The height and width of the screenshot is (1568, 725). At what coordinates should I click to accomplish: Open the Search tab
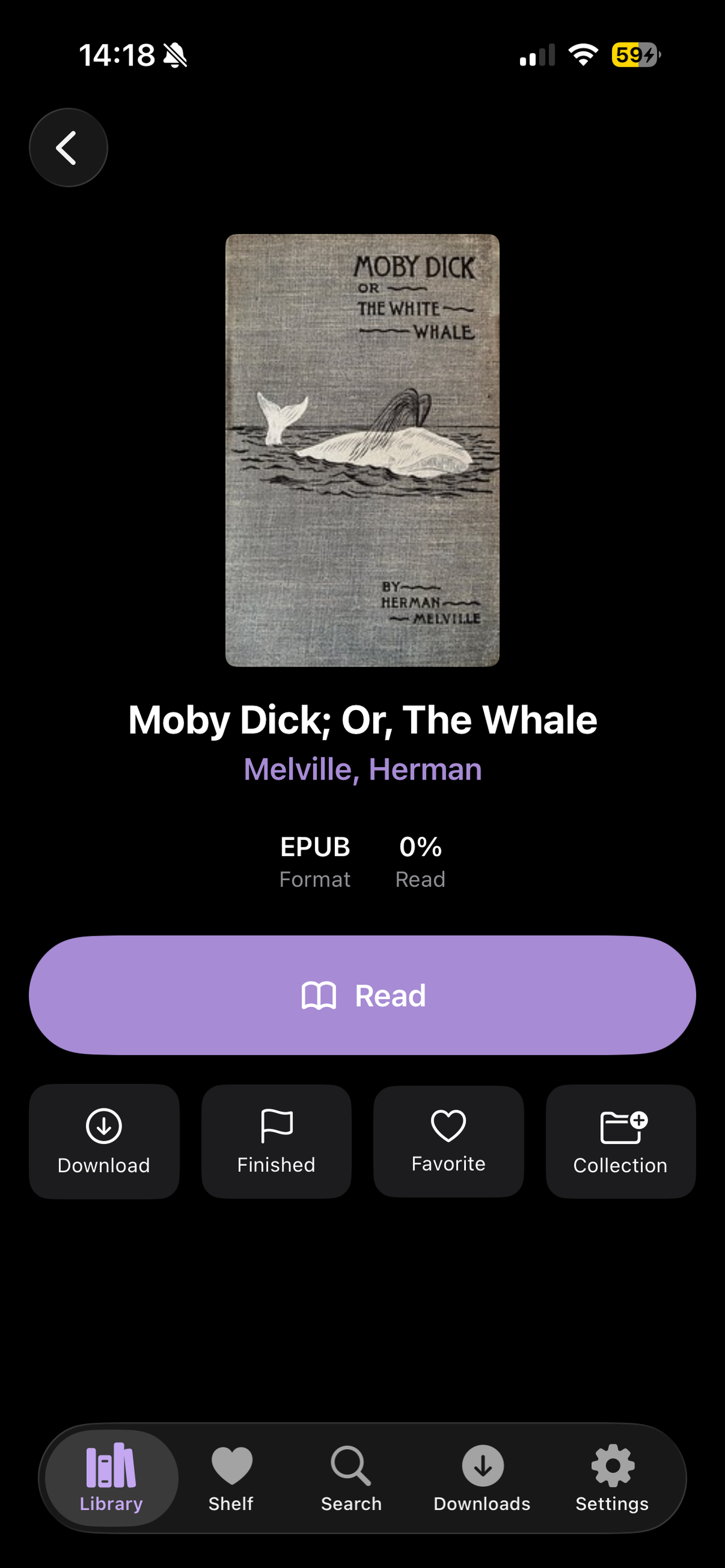pos(351,1478)
